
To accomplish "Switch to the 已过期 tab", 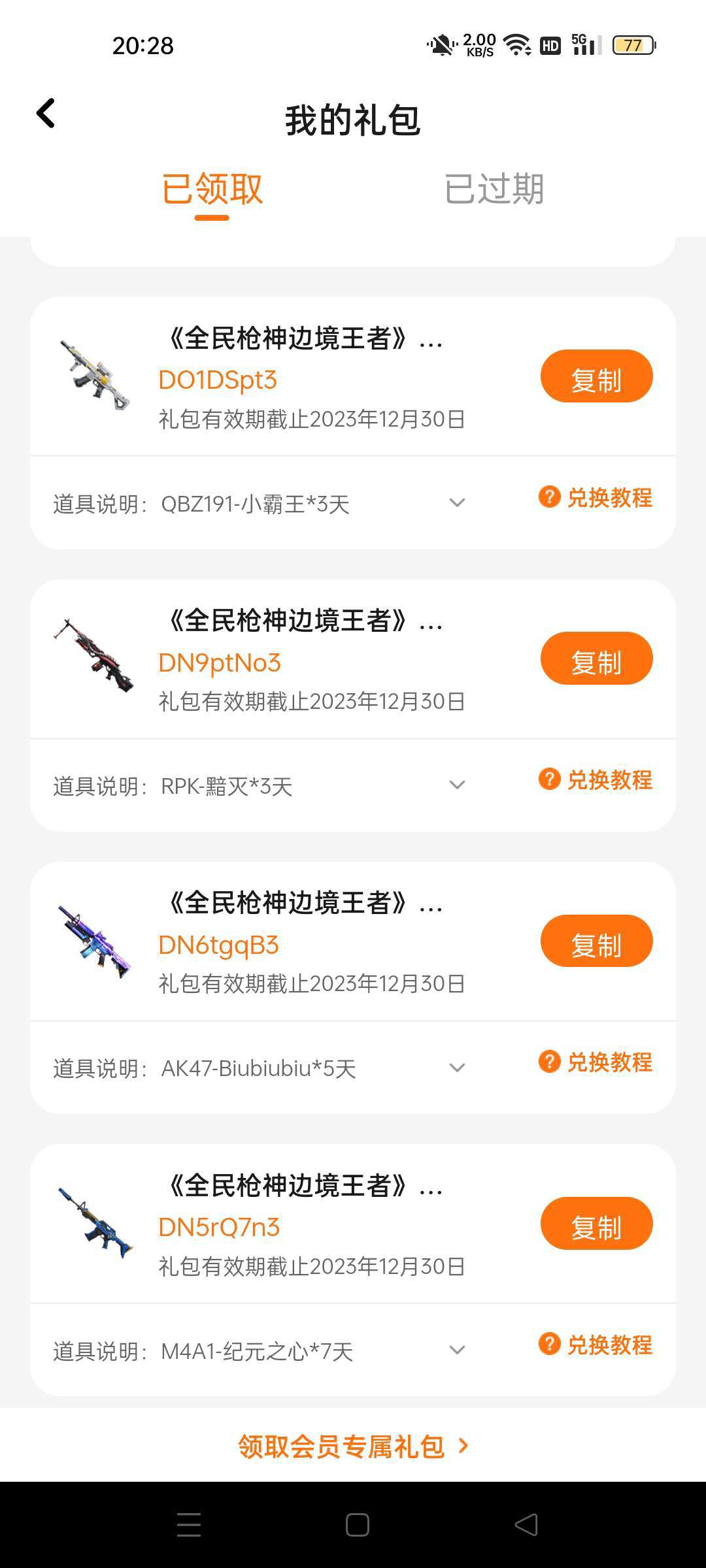I will (x=494, y=189).
